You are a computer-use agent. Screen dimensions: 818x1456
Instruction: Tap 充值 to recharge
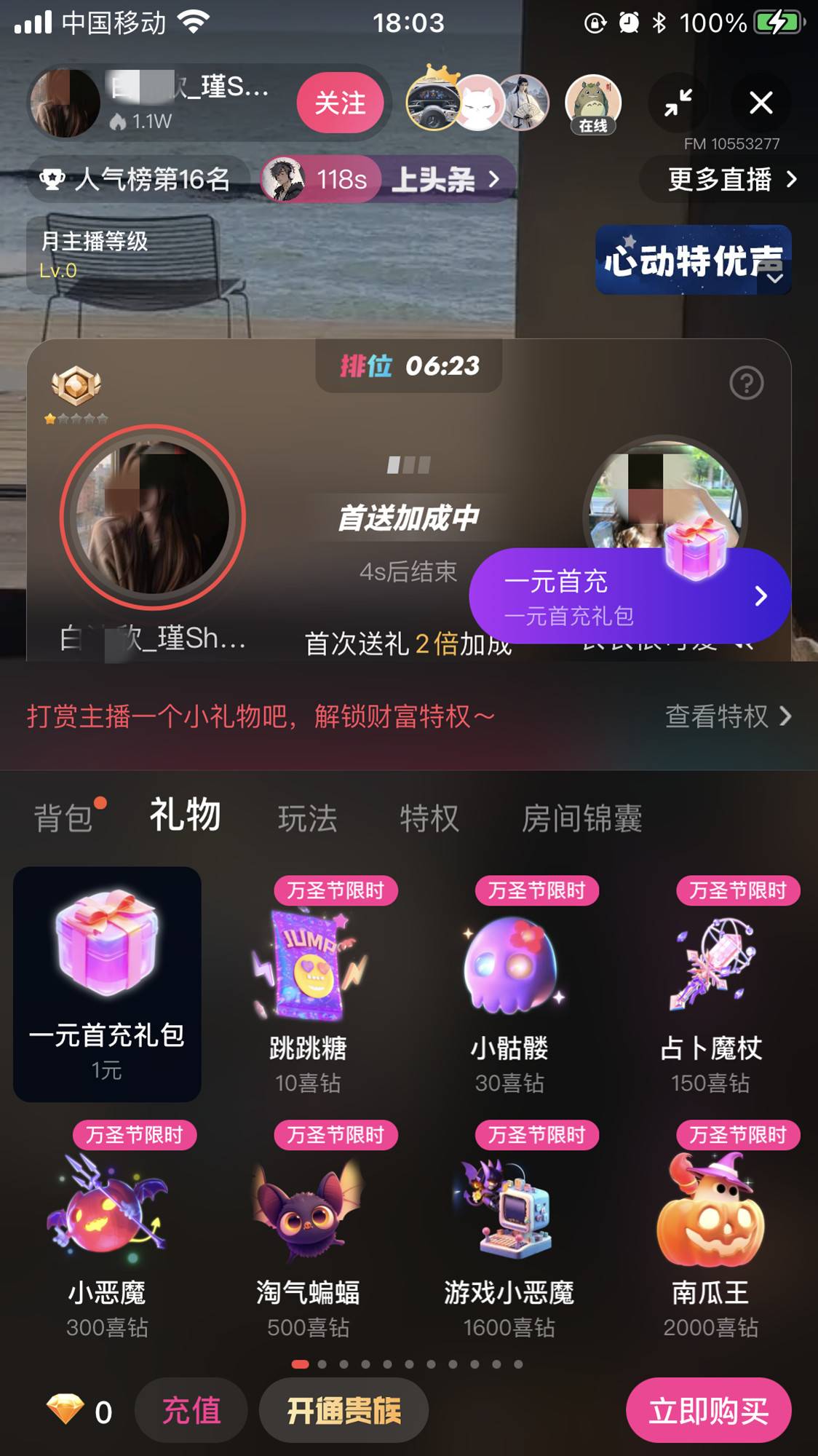[191, 1410]
